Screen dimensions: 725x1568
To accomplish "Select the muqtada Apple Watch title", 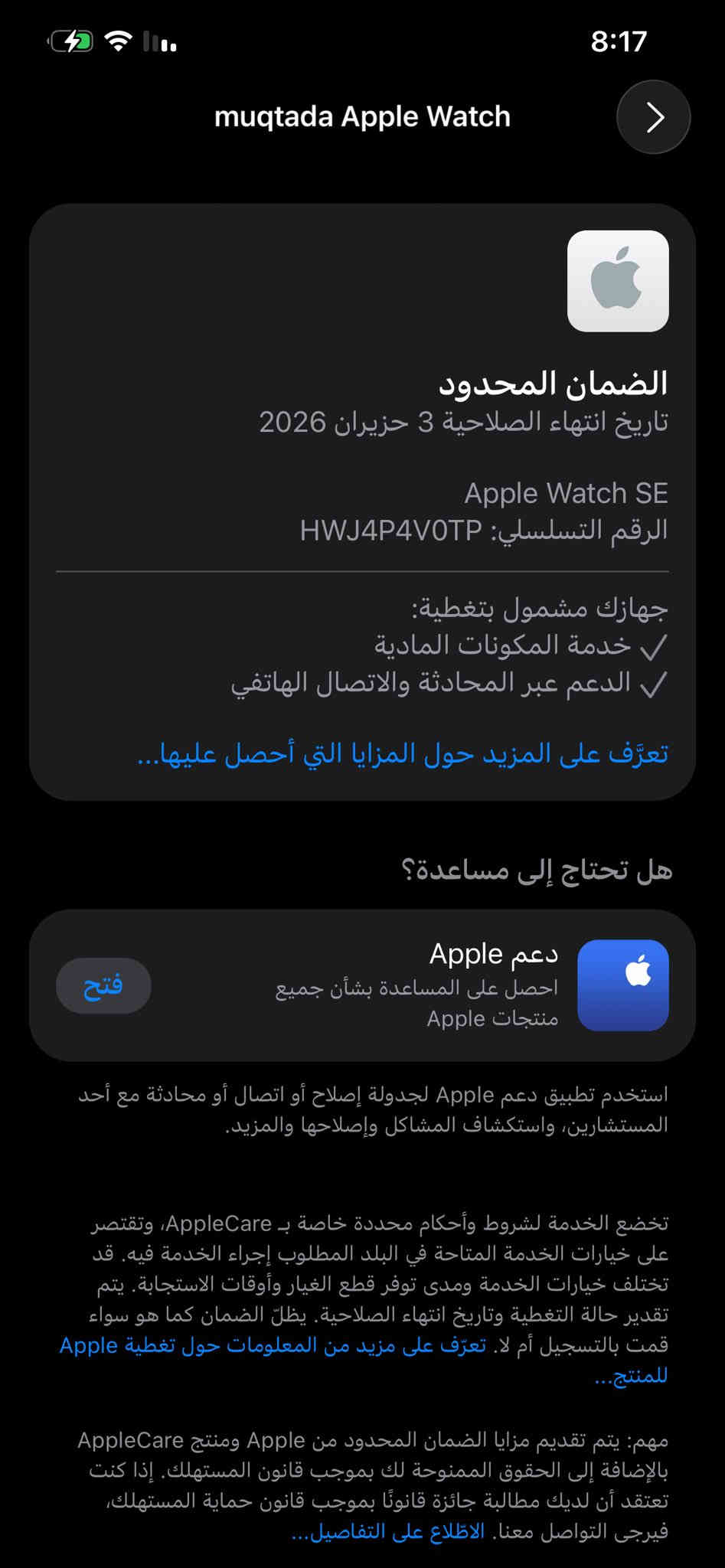I will pos(362,117).
